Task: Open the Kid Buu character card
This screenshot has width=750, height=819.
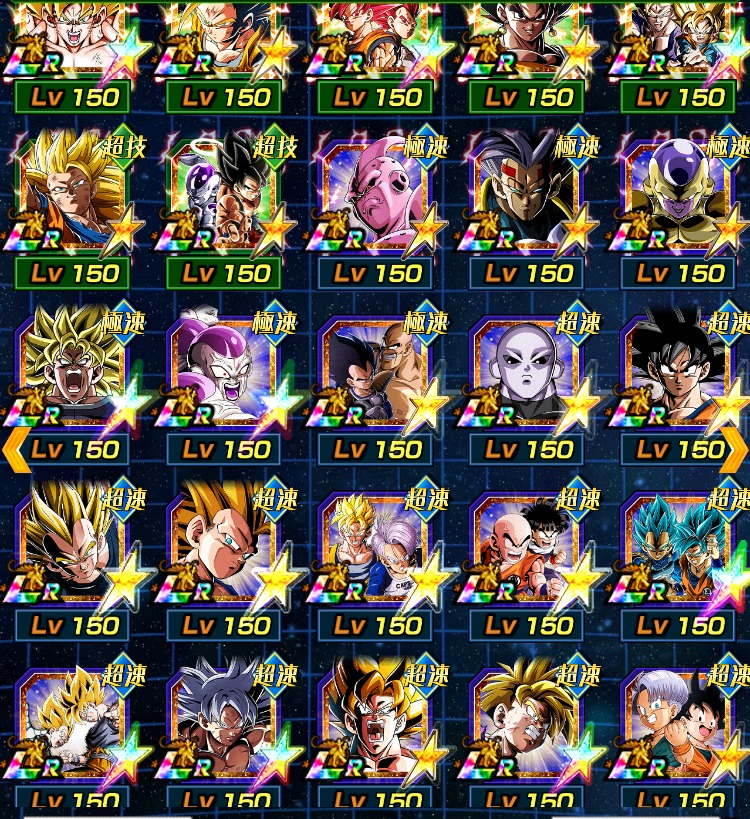Action: pyautogui.click(x=375, y=195)
